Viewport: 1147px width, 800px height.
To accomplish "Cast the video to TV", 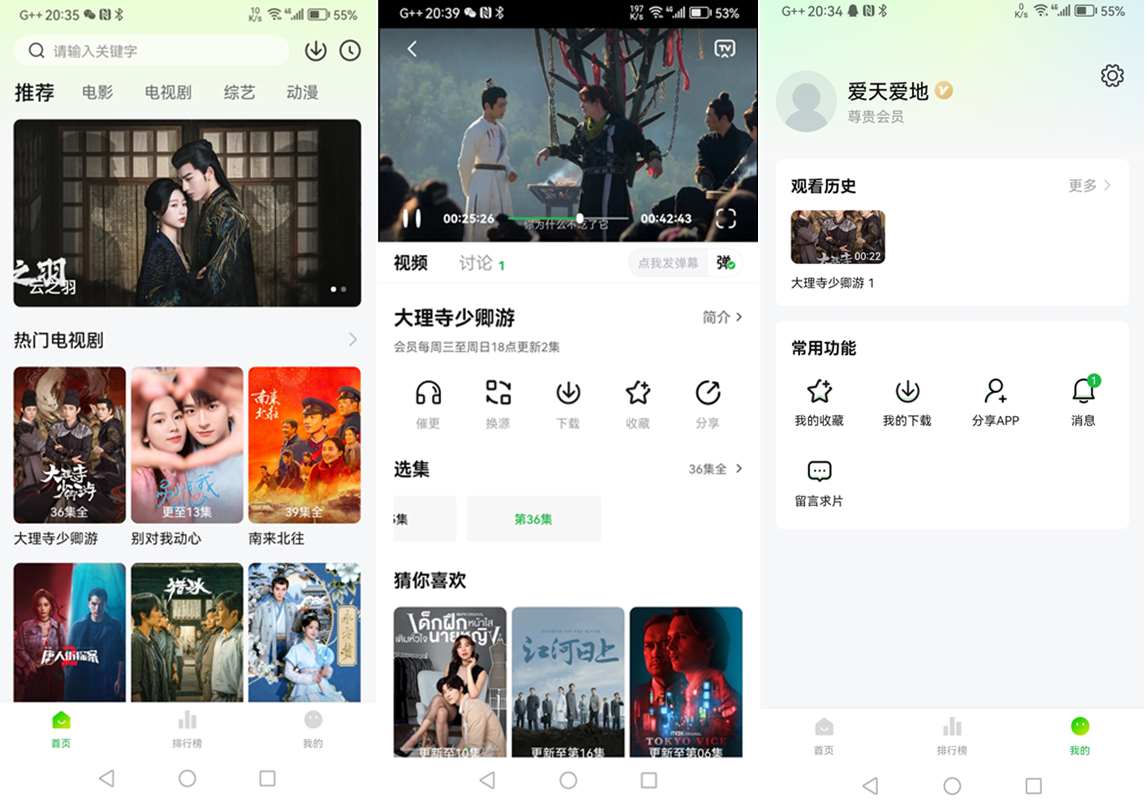I will click(725, 49).
